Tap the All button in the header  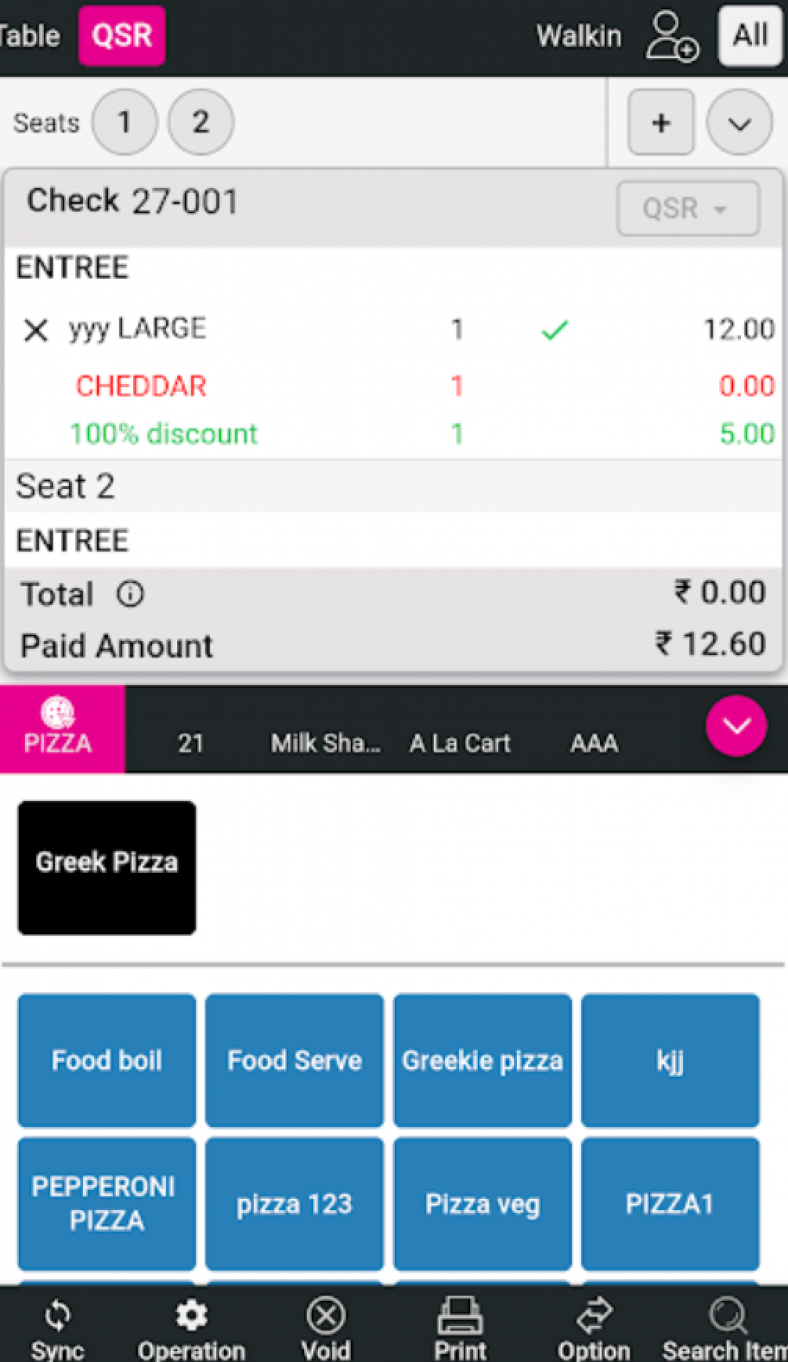click(x=749, y=35)
